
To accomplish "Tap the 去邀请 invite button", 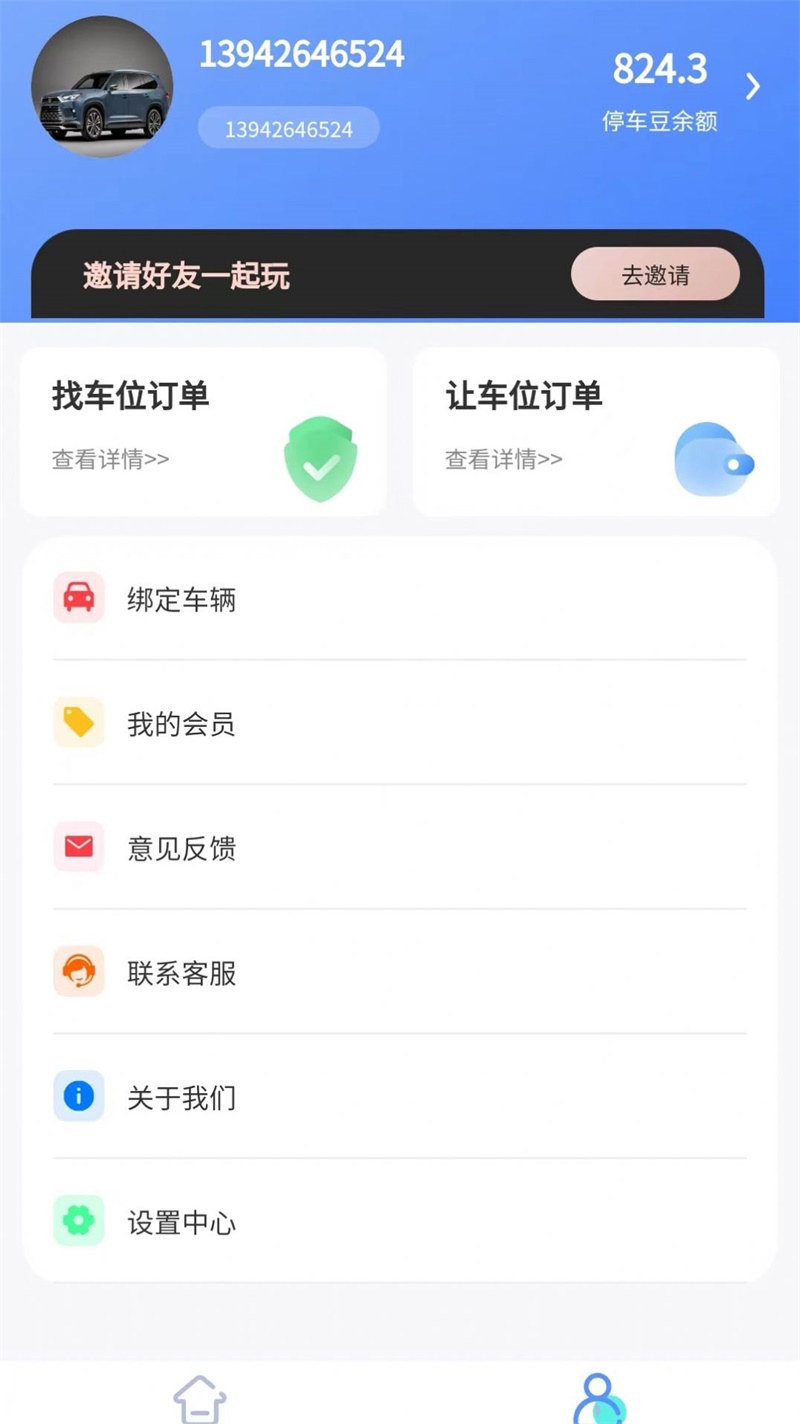I will [x=654, y=273].
